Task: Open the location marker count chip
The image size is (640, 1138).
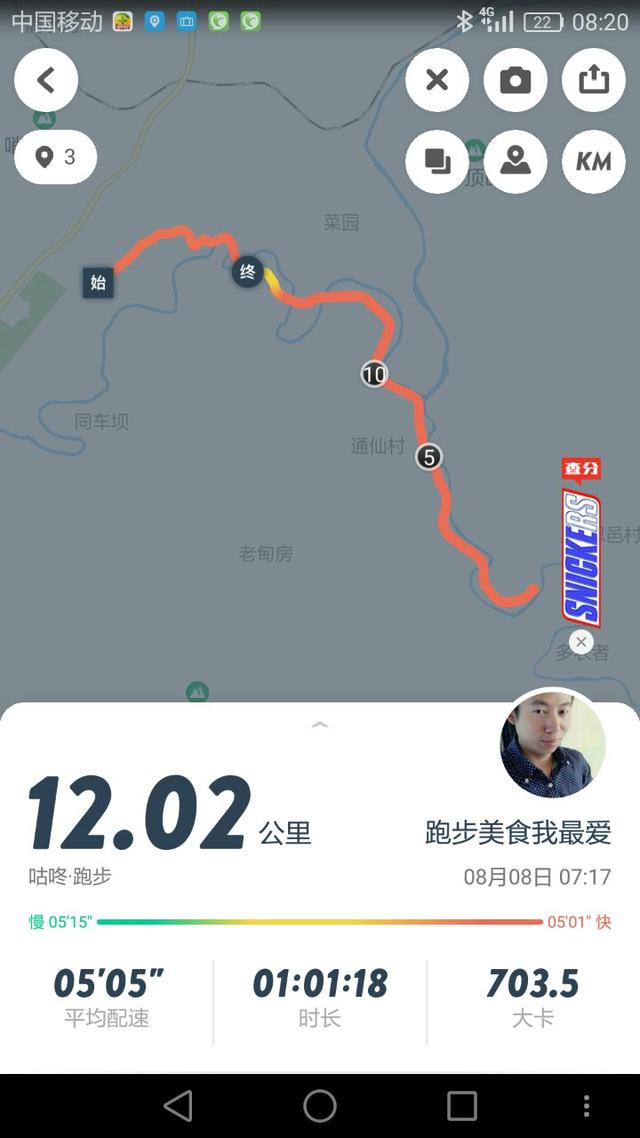Action: click(56, 157)
